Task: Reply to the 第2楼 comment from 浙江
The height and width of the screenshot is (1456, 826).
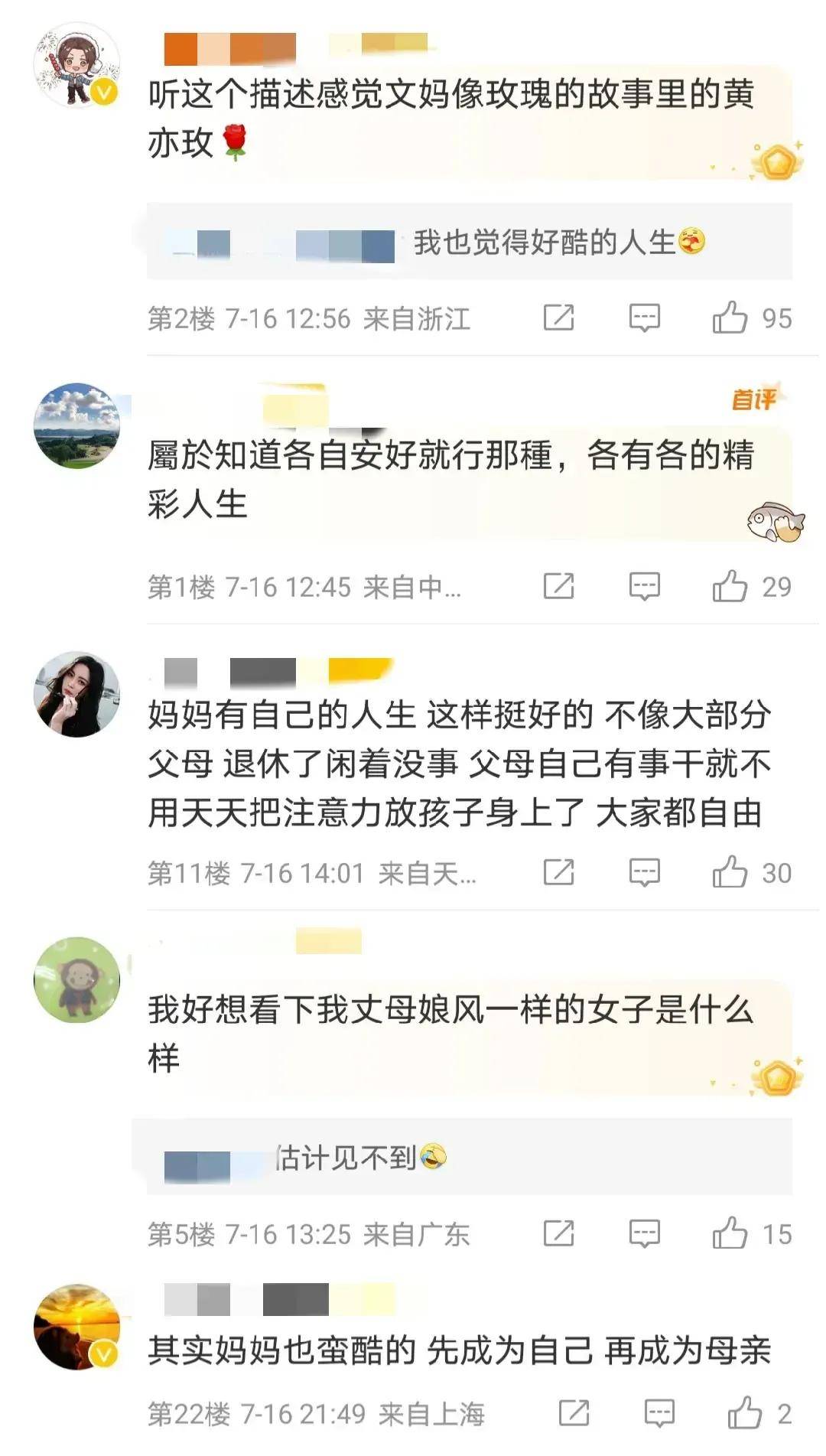Action: (x=644, y=318)
